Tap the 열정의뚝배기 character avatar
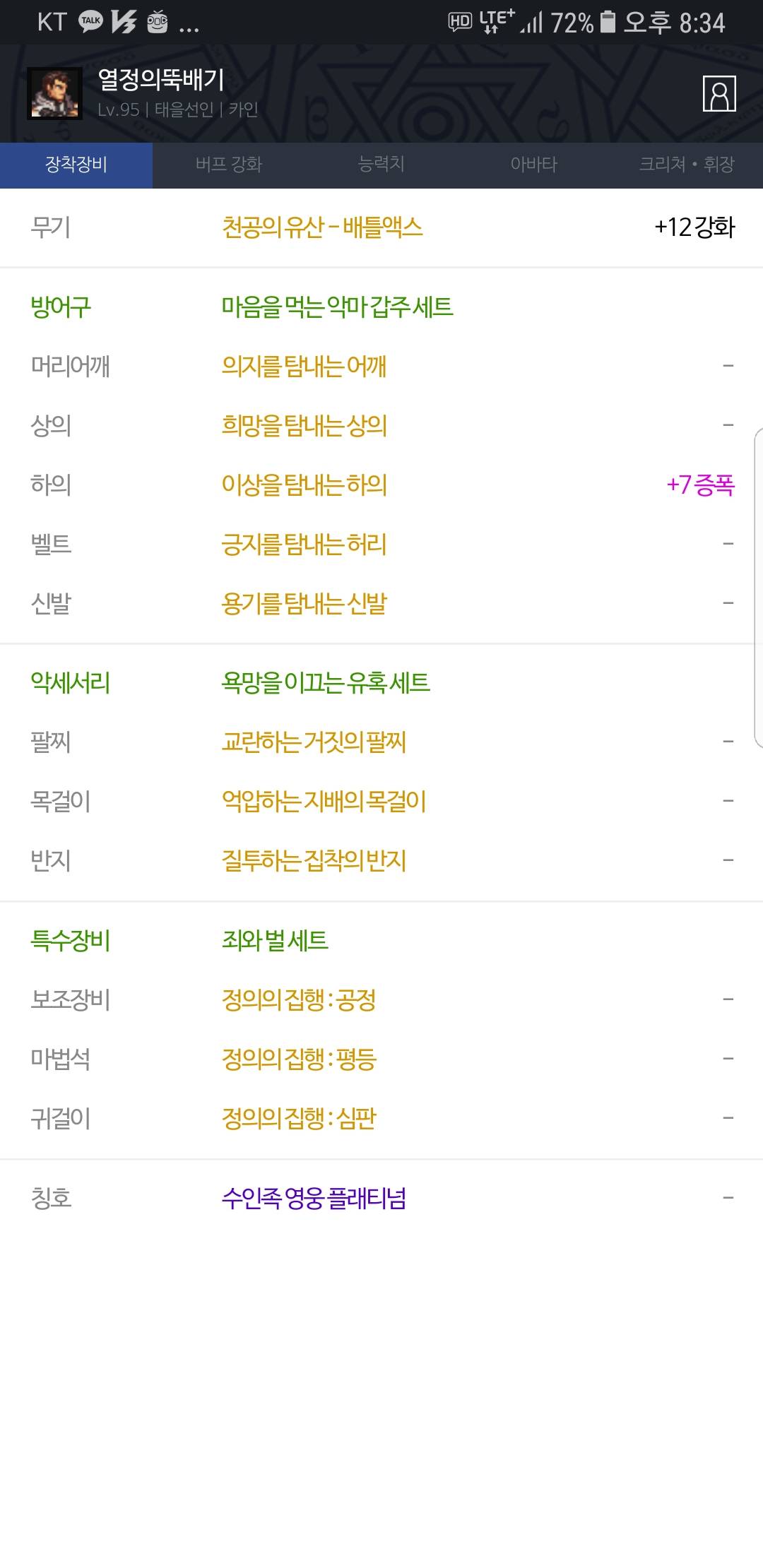 tap(54, 94)
